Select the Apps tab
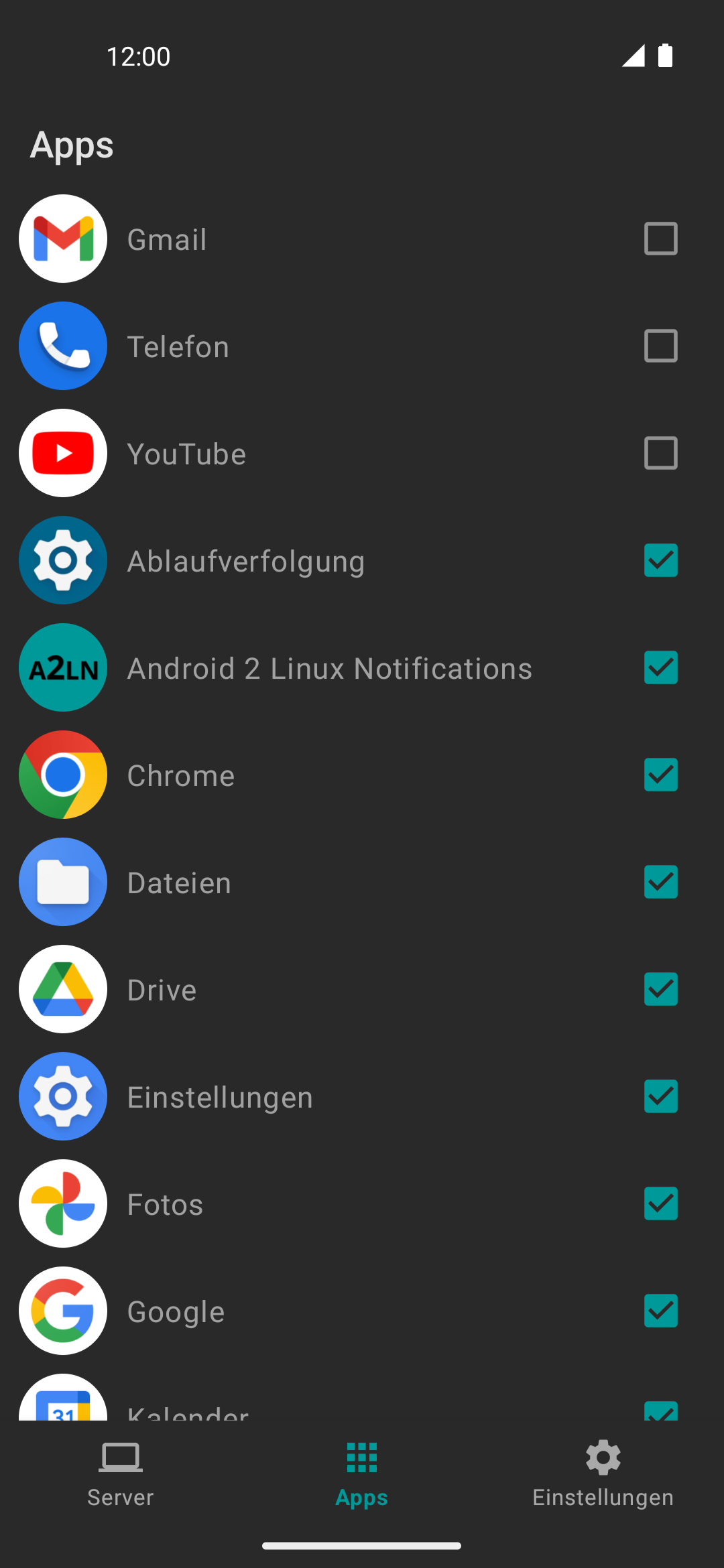The width and height of the screenshot is (724, 1568). [362, 1473]
